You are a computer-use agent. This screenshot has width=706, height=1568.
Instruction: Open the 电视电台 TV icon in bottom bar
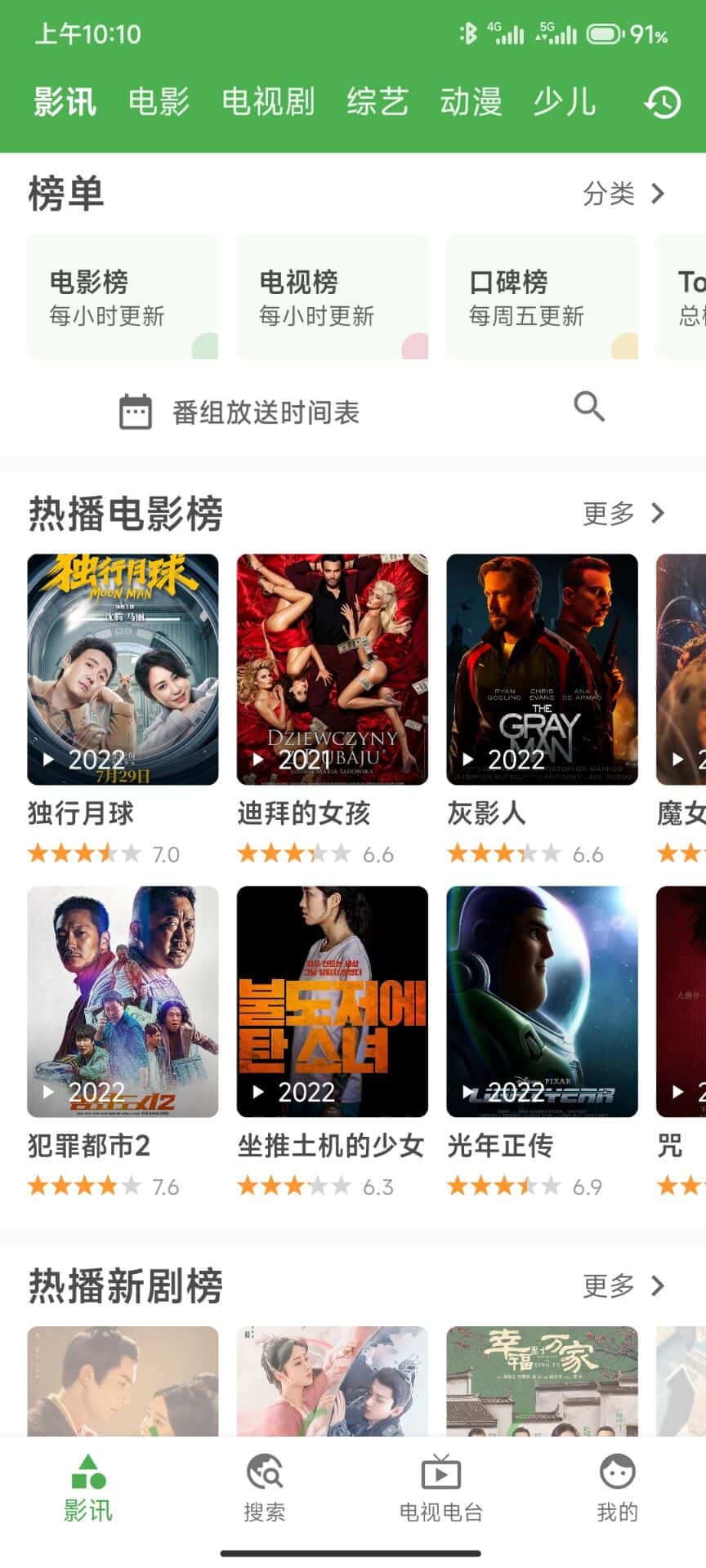coord(440,1476)
